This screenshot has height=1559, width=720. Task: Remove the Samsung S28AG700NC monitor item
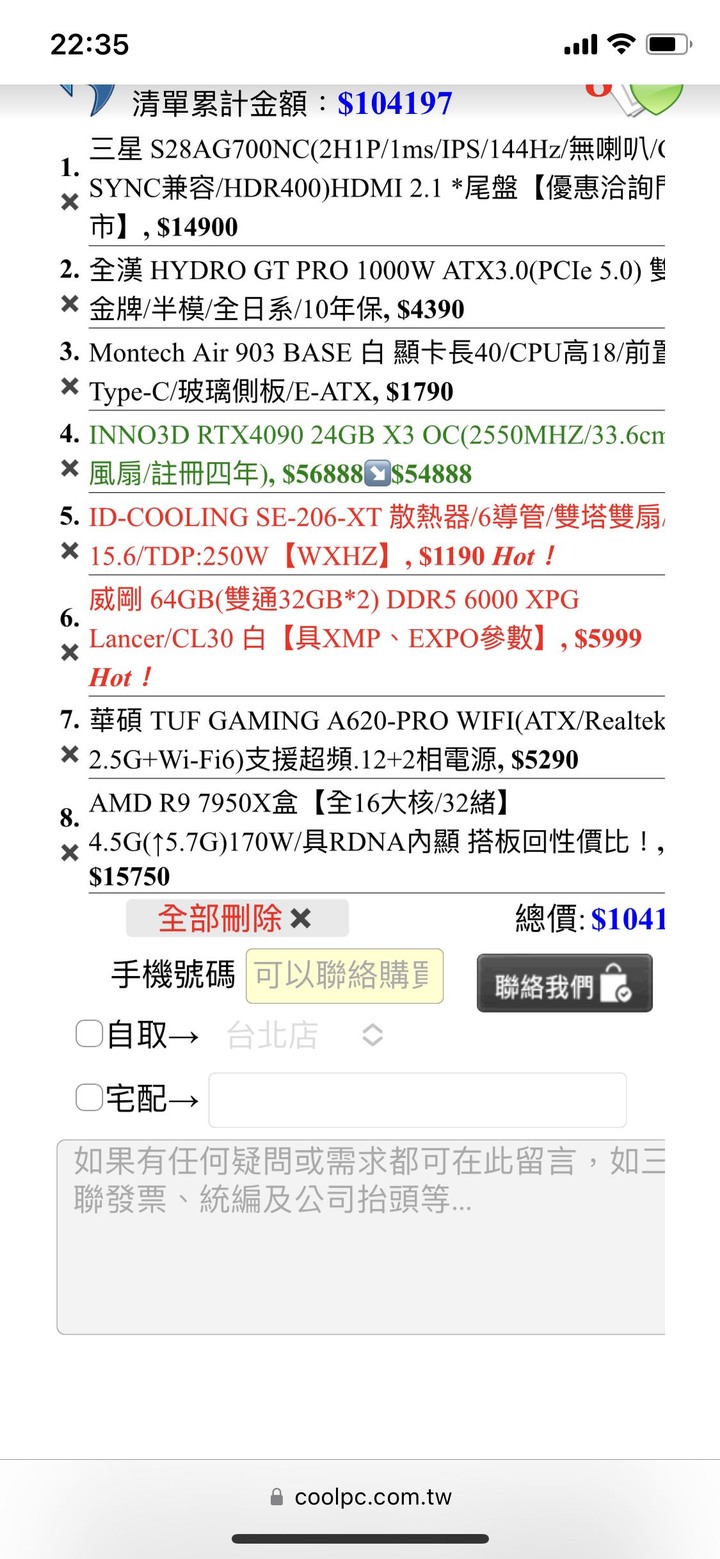(69, 202)
